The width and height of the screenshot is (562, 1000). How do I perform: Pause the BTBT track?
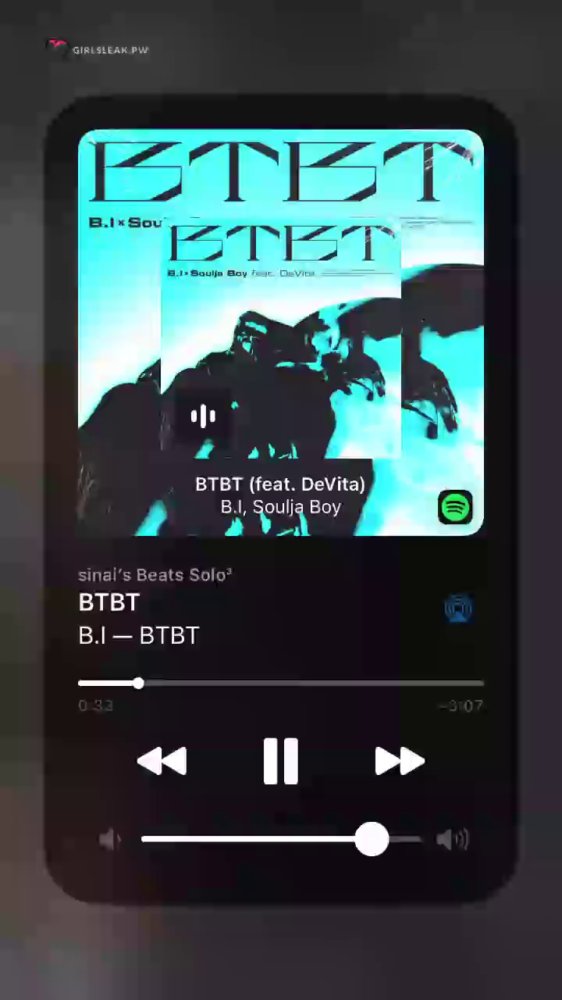[x=281, y=761]
